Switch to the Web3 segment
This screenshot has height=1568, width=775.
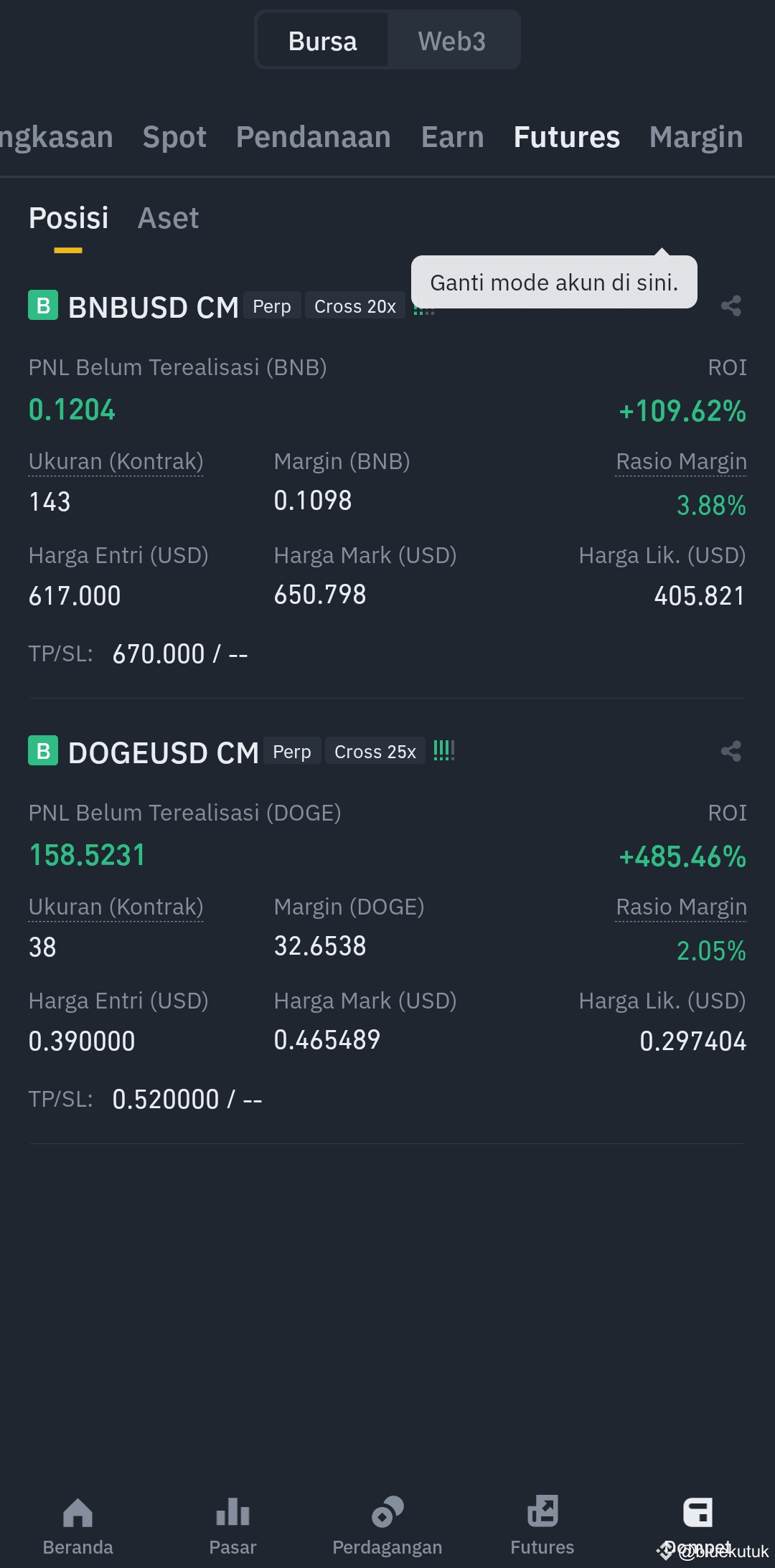click(x=452, y=41)
